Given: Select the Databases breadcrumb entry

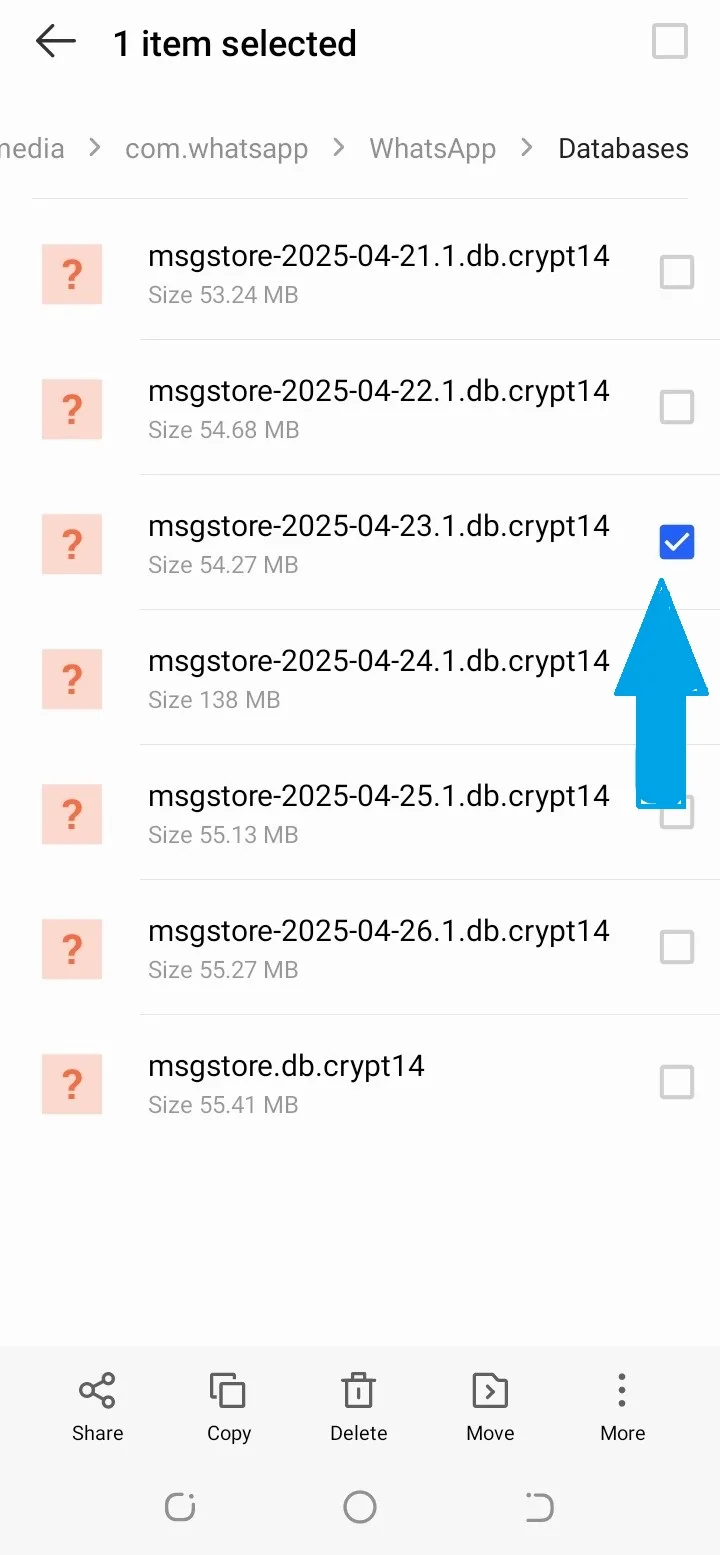Looking at the screenshot, I should point(623,148).
